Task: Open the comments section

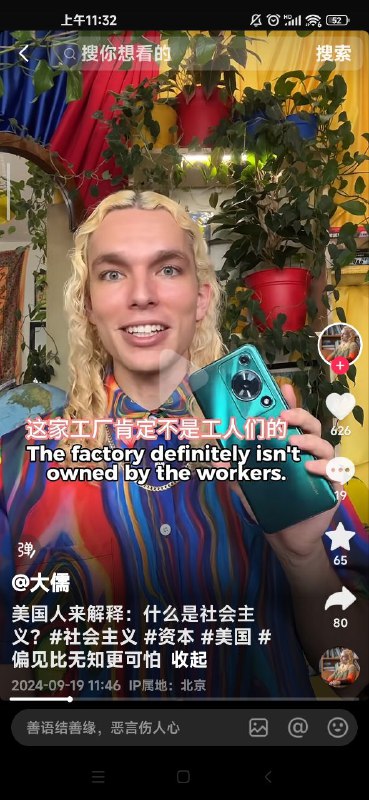Action: coord(340,470)
